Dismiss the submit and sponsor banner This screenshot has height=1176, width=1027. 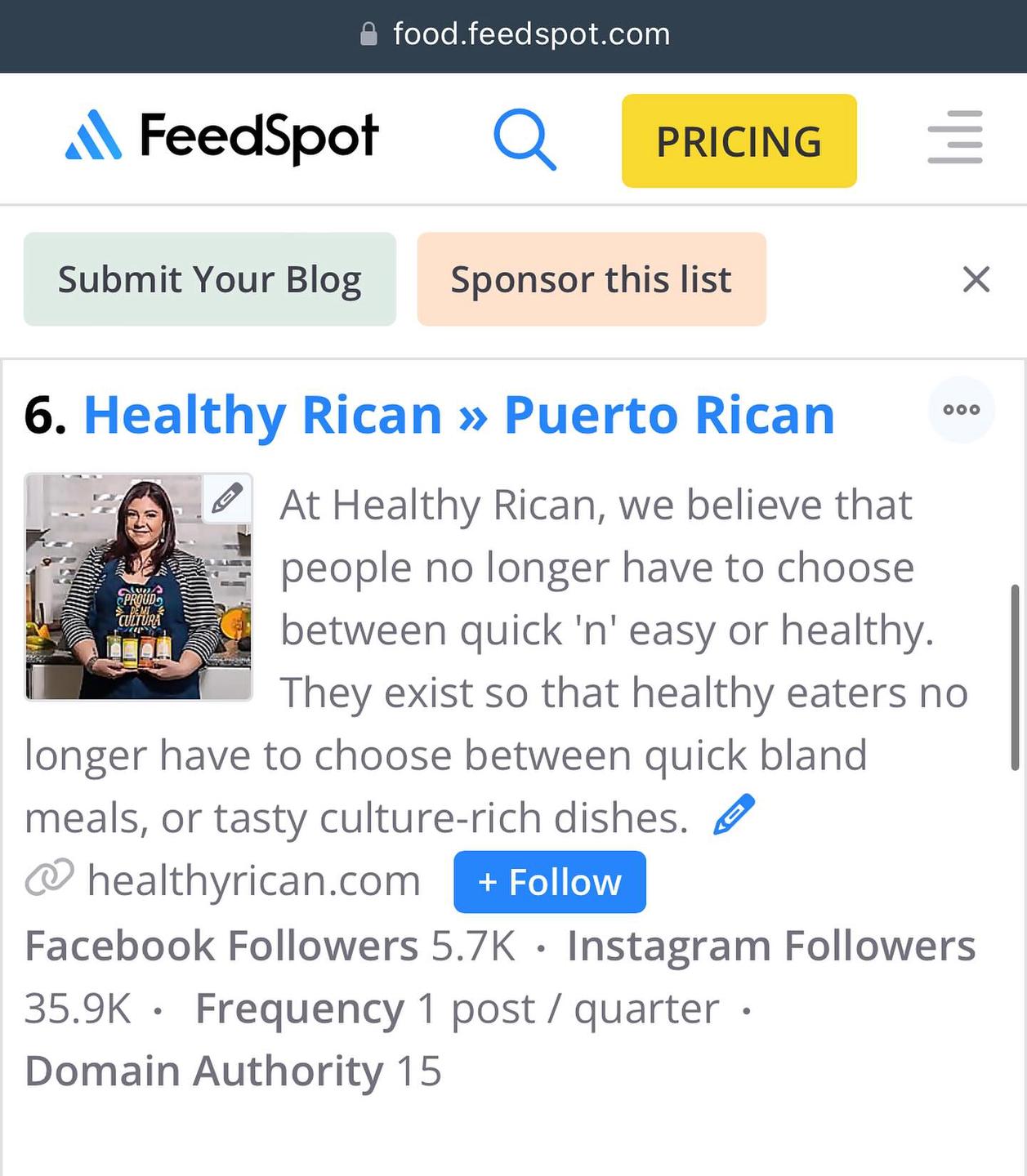[976, 279]
